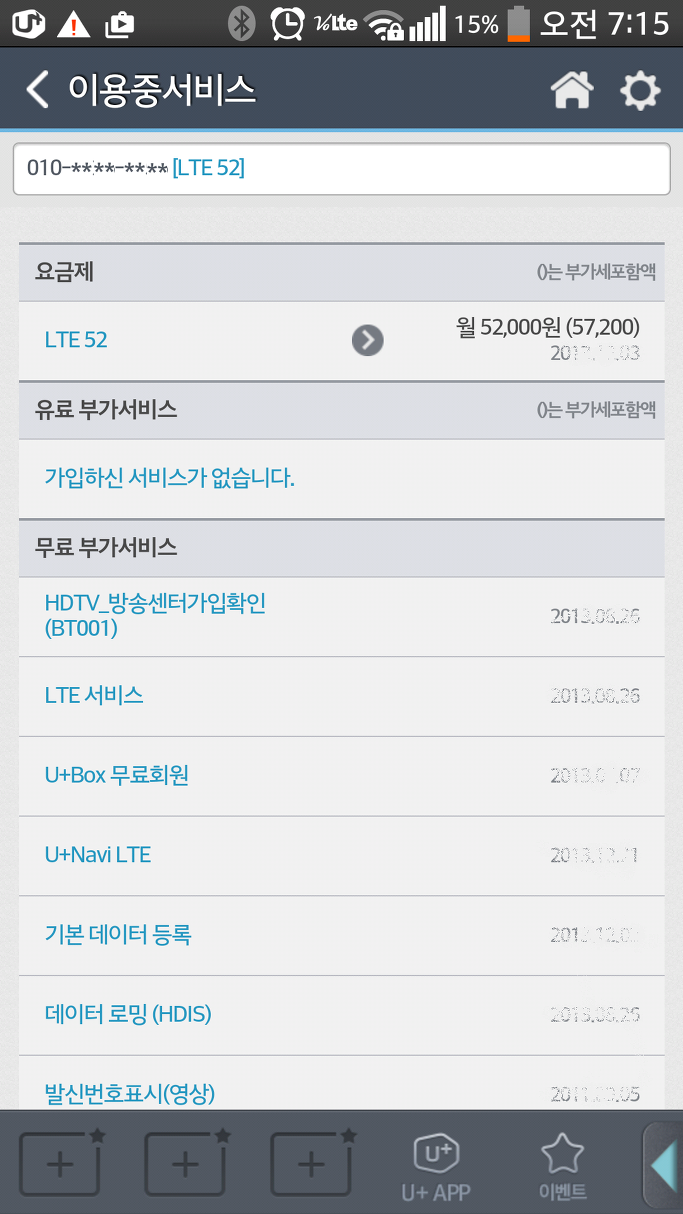683x1214 pixels.
Task: Open 발신번호표시(영상) service
Action: click(x=341, y=1084)
